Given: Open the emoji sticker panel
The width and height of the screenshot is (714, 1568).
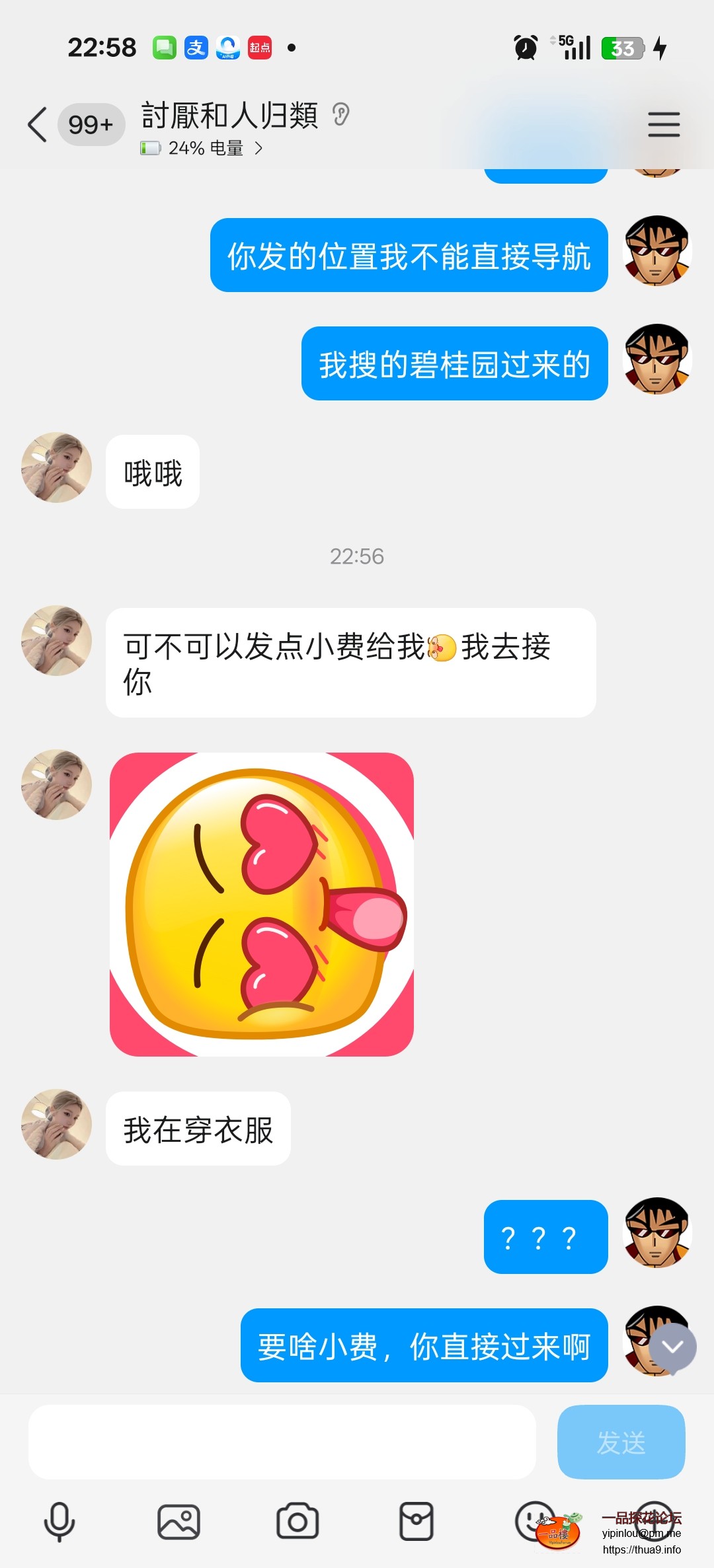Looking at the screenshot, I should 534,1520.
